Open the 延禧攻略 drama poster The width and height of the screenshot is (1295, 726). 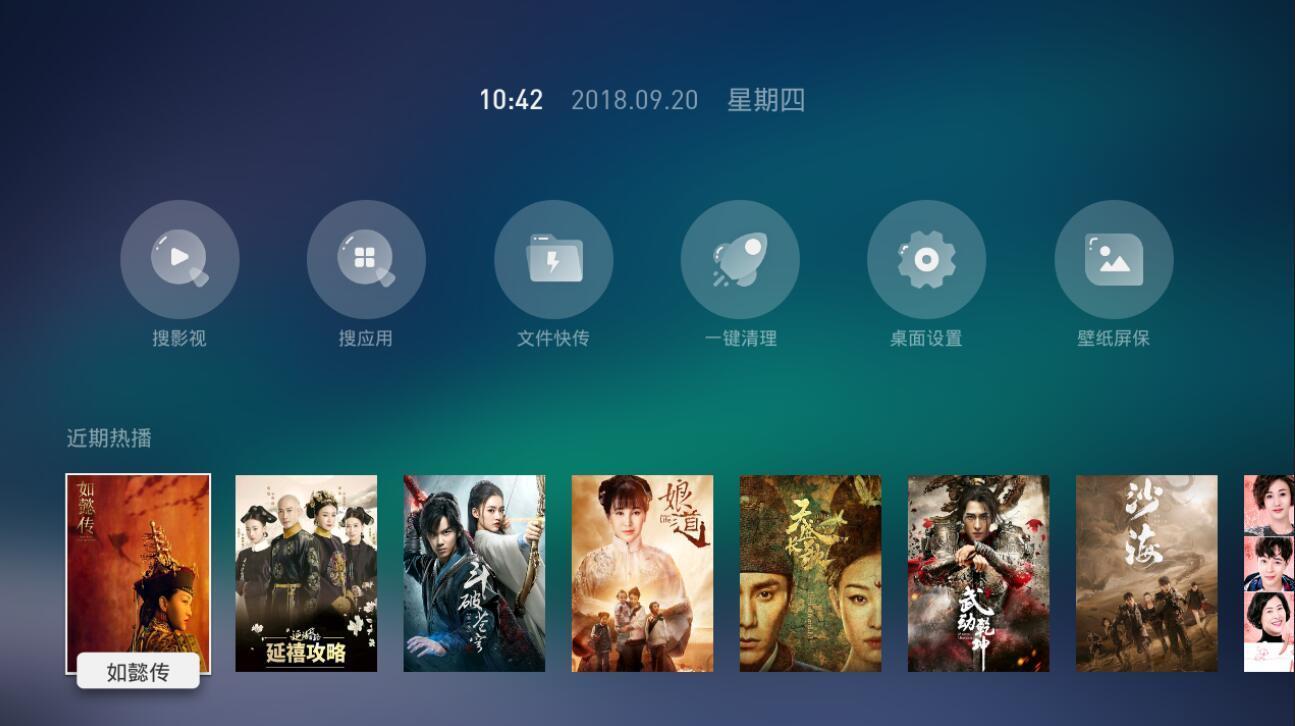[x=306, y=573]
